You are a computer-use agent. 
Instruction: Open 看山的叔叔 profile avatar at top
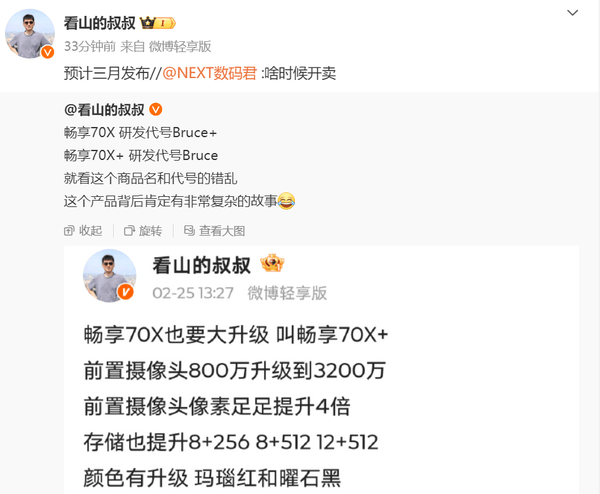(x=29, y=35)
